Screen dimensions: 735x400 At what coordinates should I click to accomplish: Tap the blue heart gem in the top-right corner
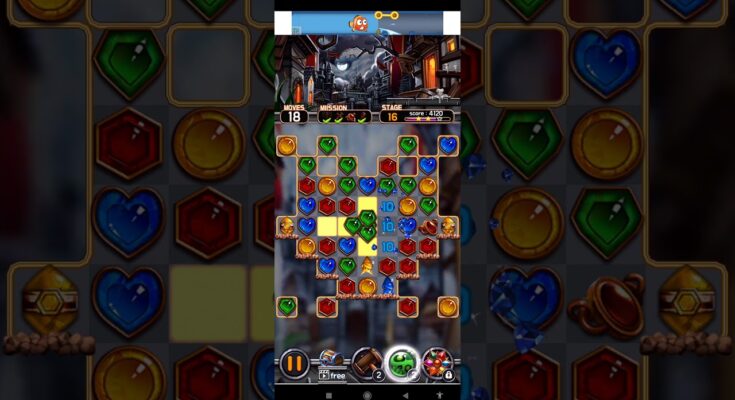pyautogui.click(x=448, y=146)
